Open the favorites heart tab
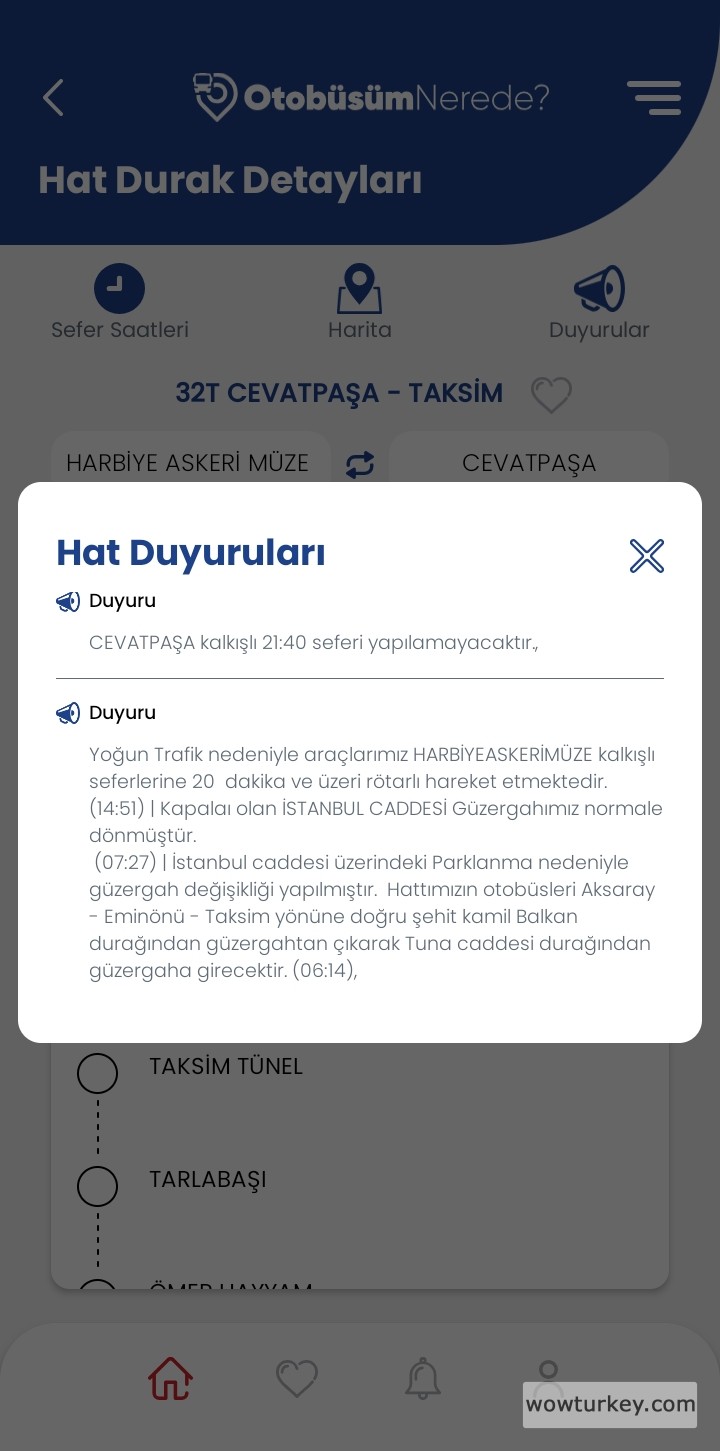Image resolution: width=720 pixels, height=1451 pixels. (297, 1380)
